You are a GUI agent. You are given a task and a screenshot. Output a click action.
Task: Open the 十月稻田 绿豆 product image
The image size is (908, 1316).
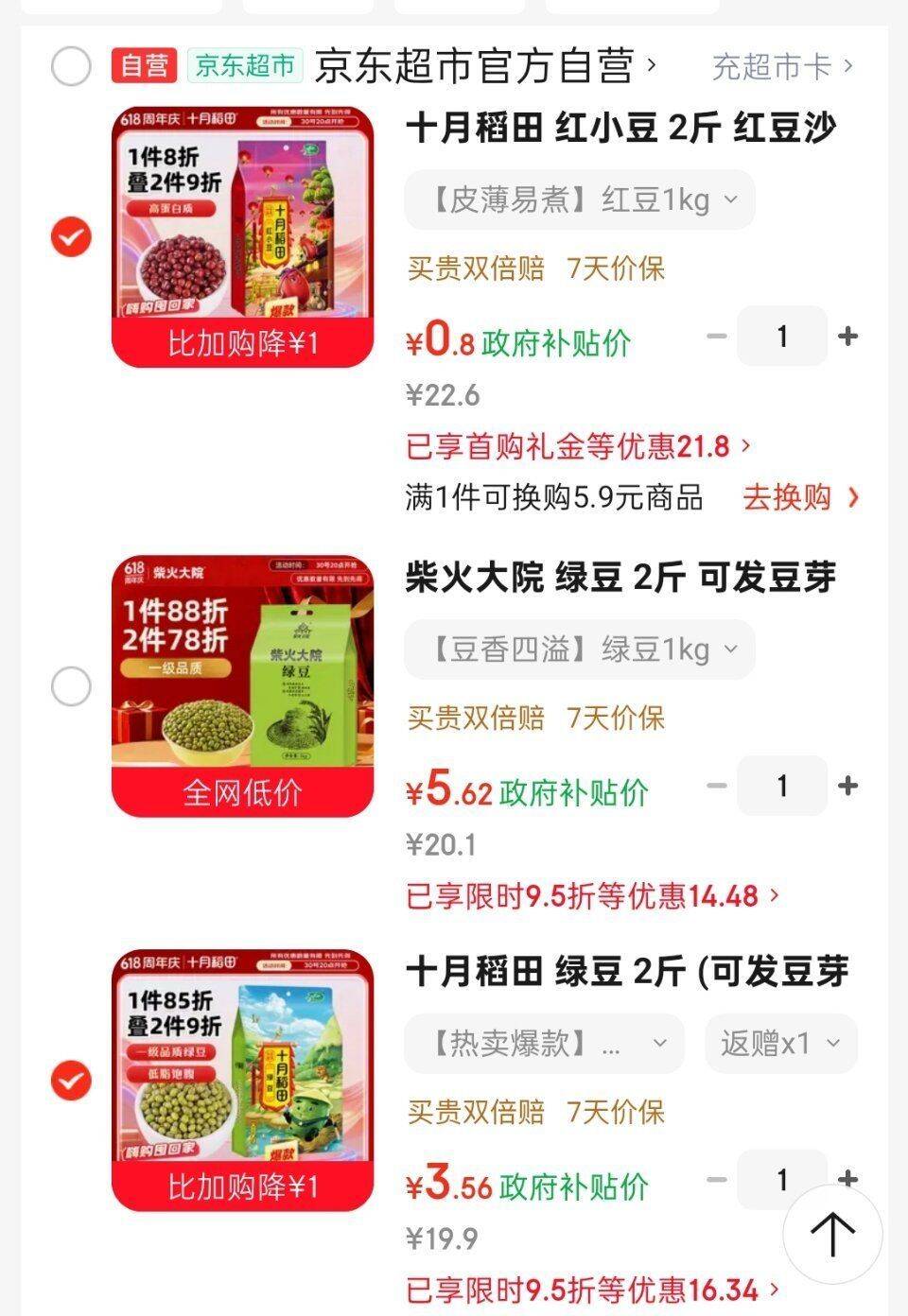pos(243,1081)
